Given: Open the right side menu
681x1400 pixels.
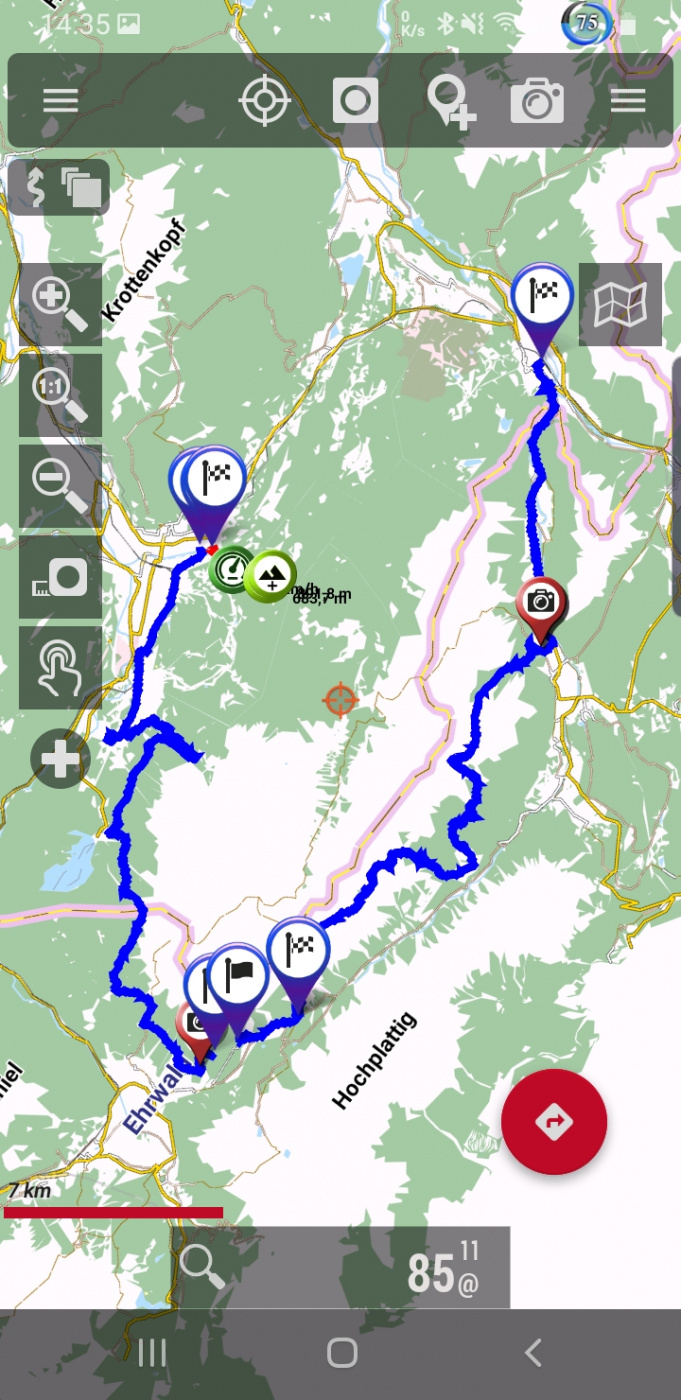Looking at the screenshot, I should (x=628, y=101).
